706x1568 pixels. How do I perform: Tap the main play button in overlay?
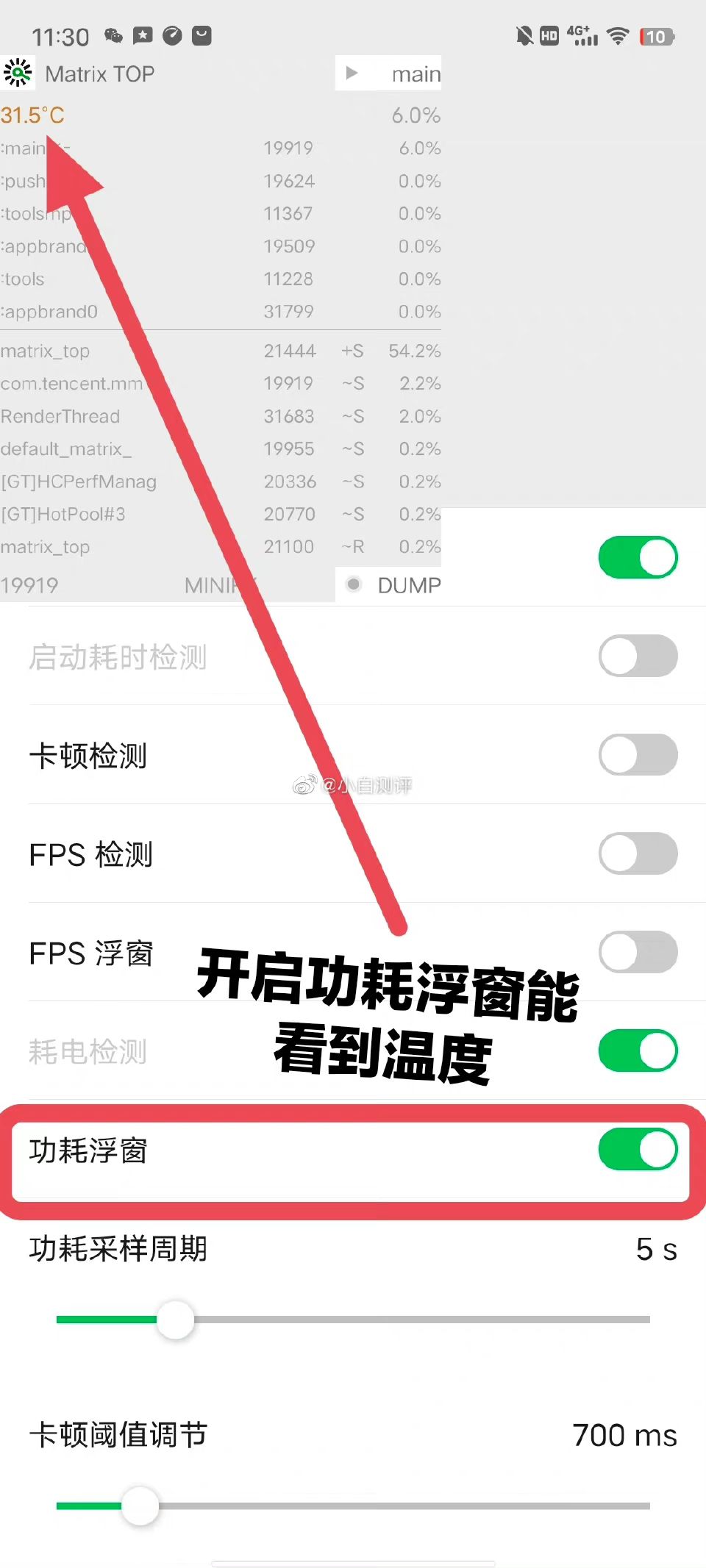click(388, 74)
